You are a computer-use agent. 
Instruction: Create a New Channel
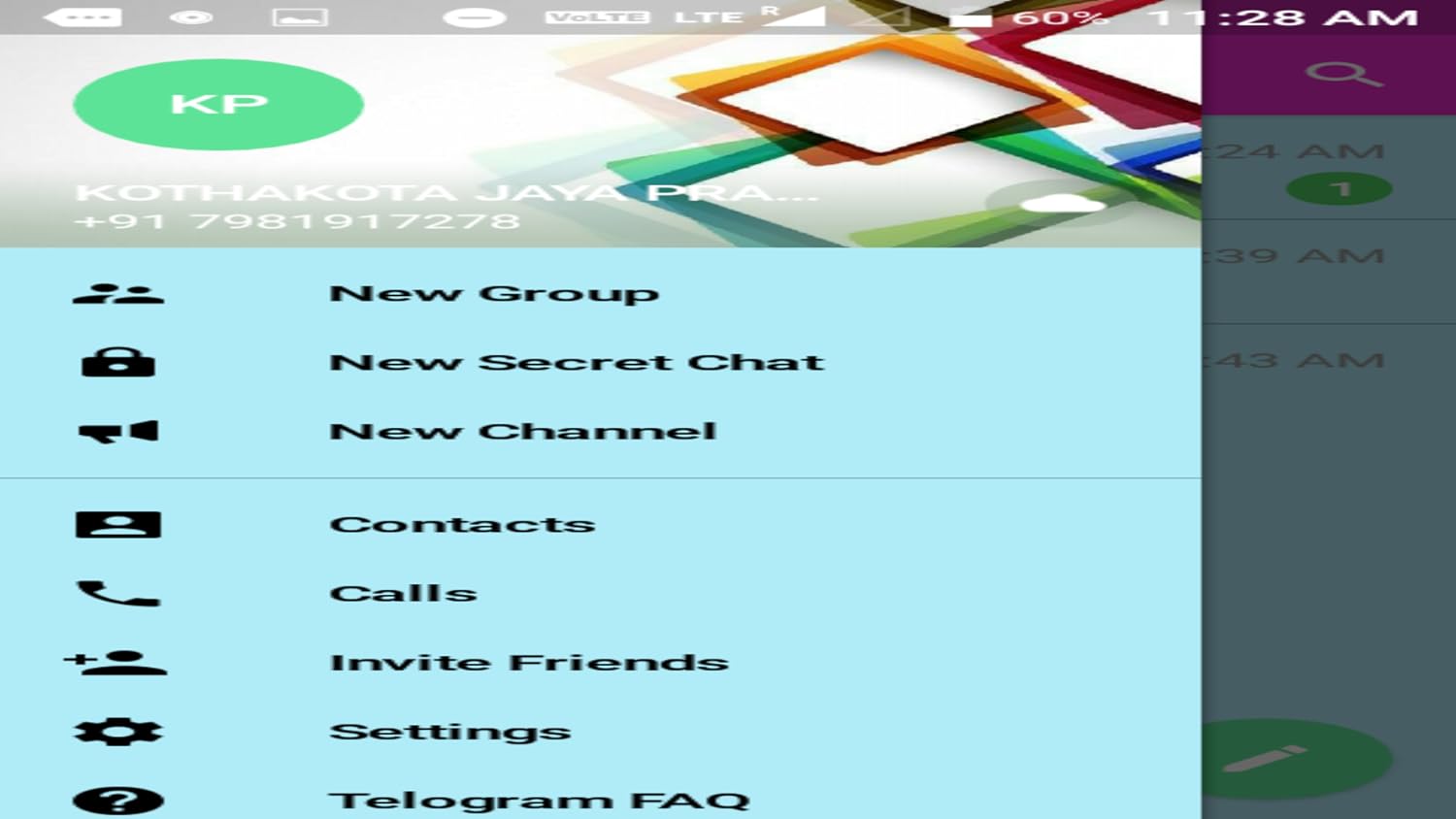pyautogui.click(x=522, y=431)
